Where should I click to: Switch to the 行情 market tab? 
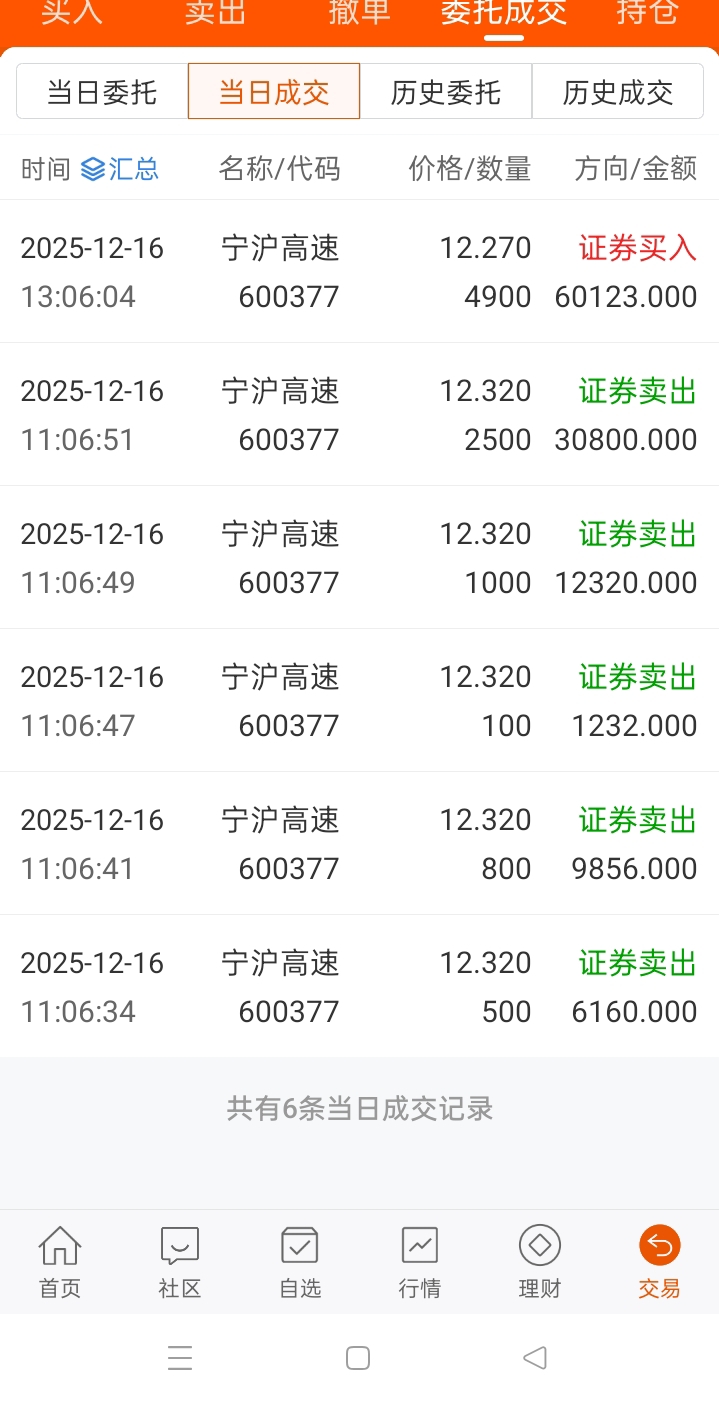(x=420, y=1262)
